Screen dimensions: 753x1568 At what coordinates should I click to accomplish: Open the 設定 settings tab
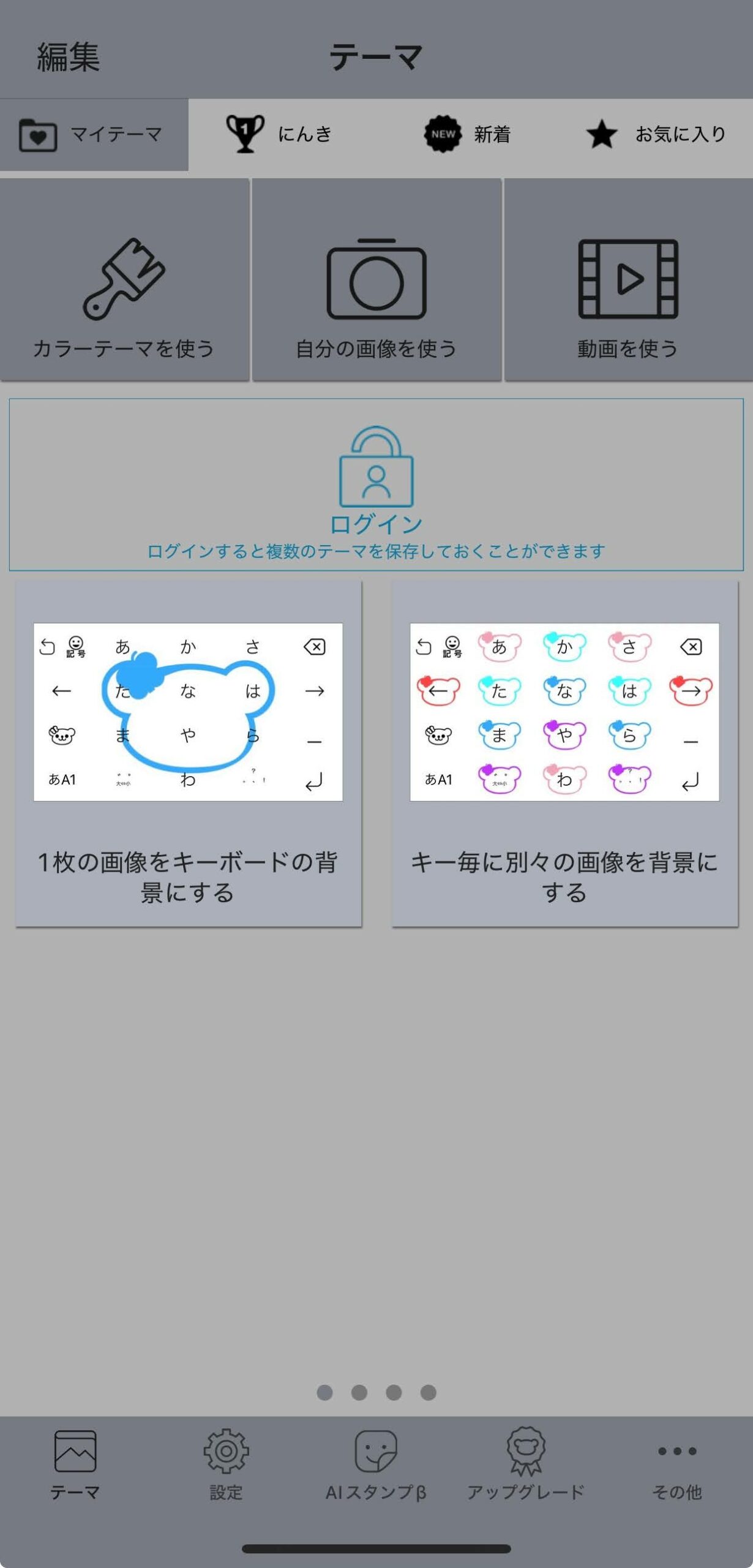pos(226,1464)
